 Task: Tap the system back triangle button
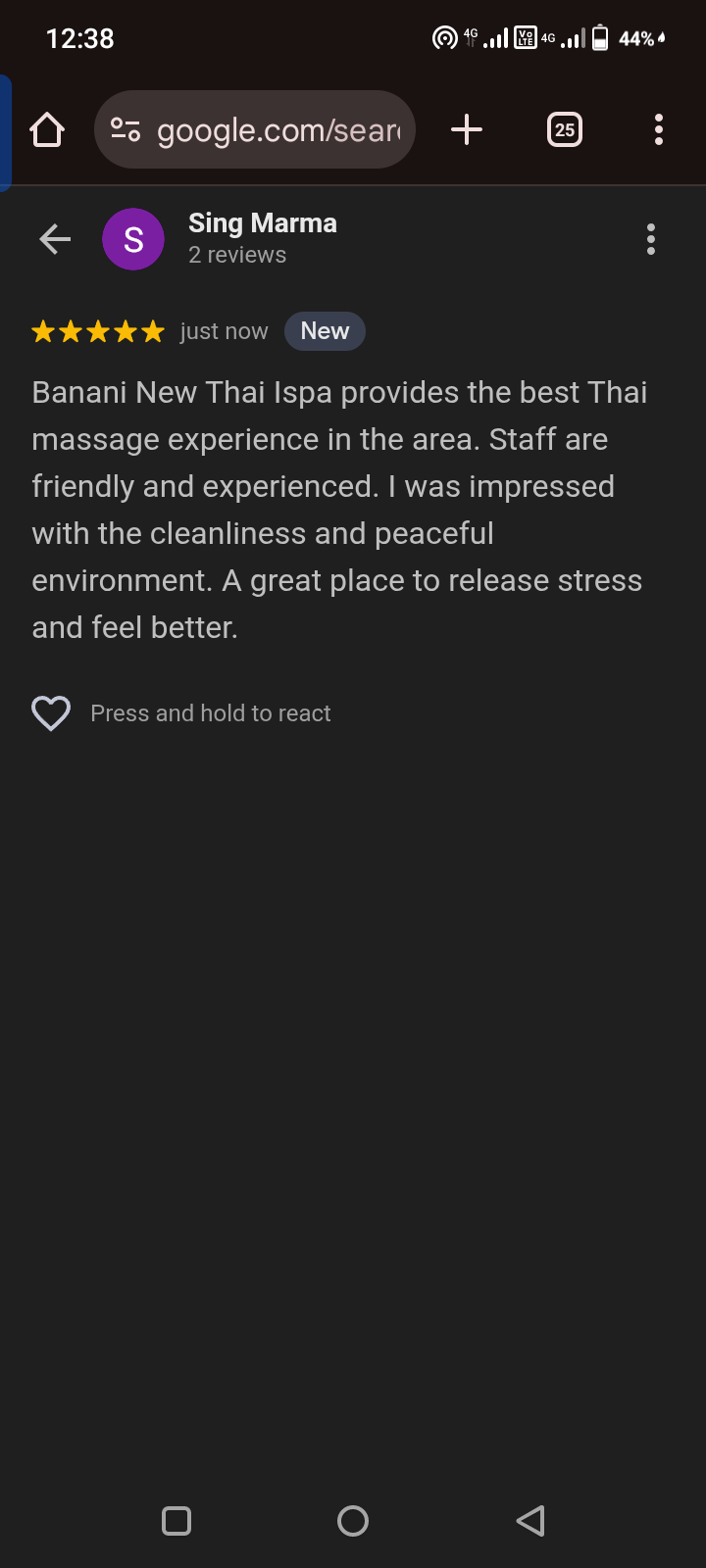coord(530,1521)
